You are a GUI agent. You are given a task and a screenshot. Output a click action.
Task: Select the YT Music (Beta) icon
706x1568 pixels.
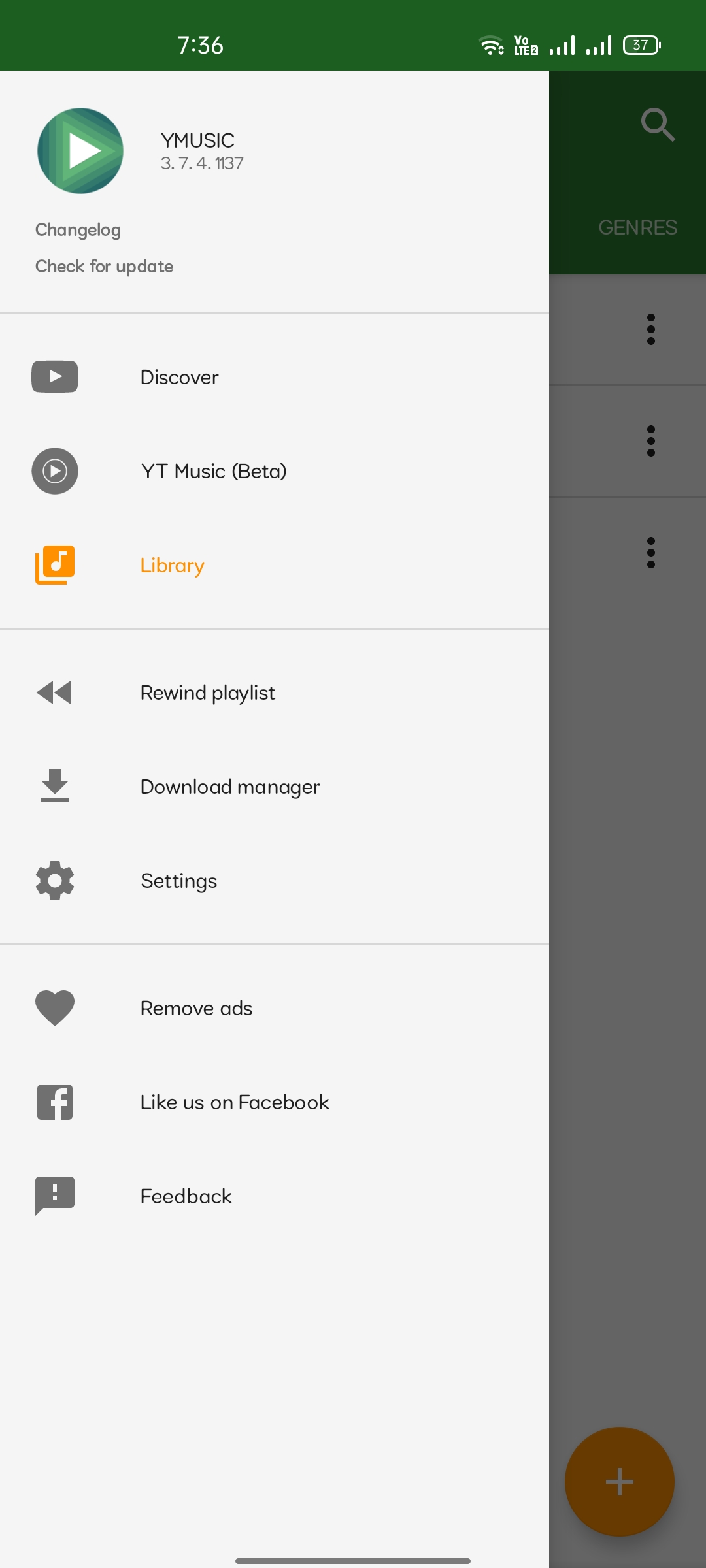(54, 470)
